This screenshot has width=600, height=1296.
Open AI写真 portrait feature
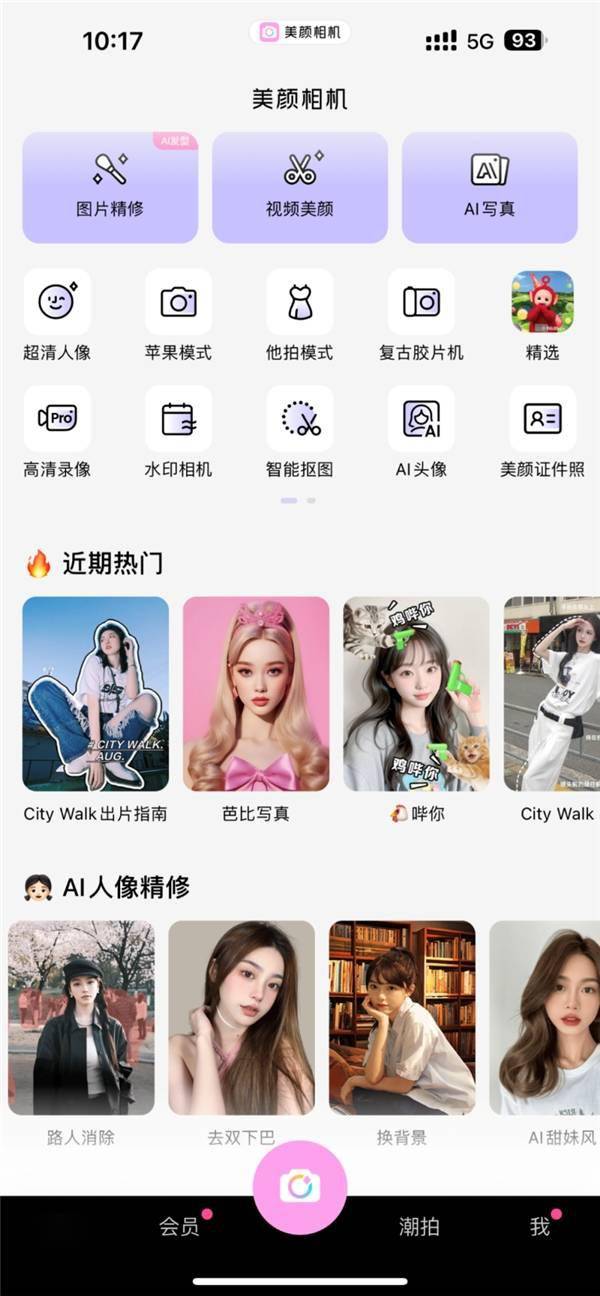tap(490, 187)
